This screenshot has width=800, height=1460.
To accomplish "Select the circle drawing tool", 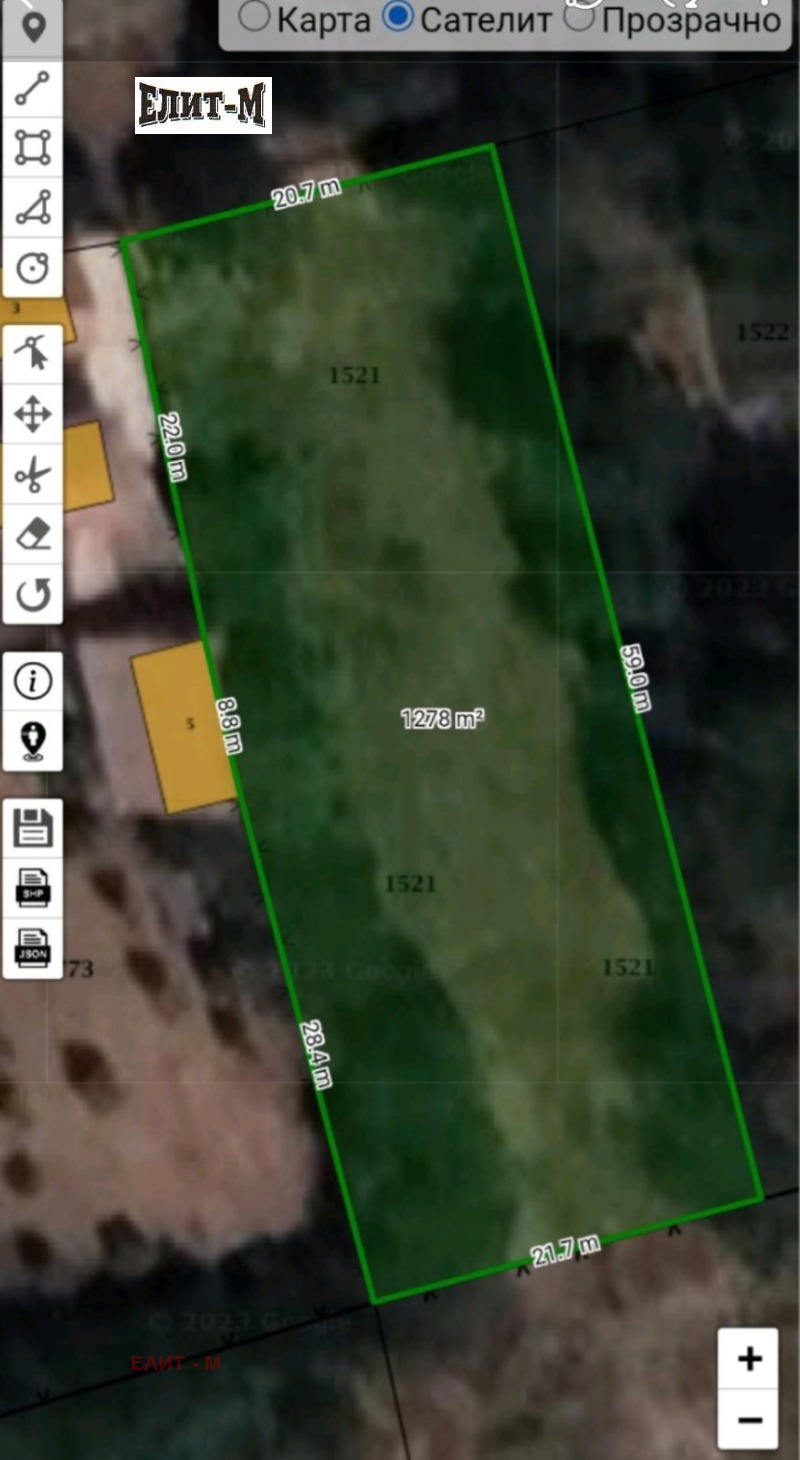I will tap(33, 268).
